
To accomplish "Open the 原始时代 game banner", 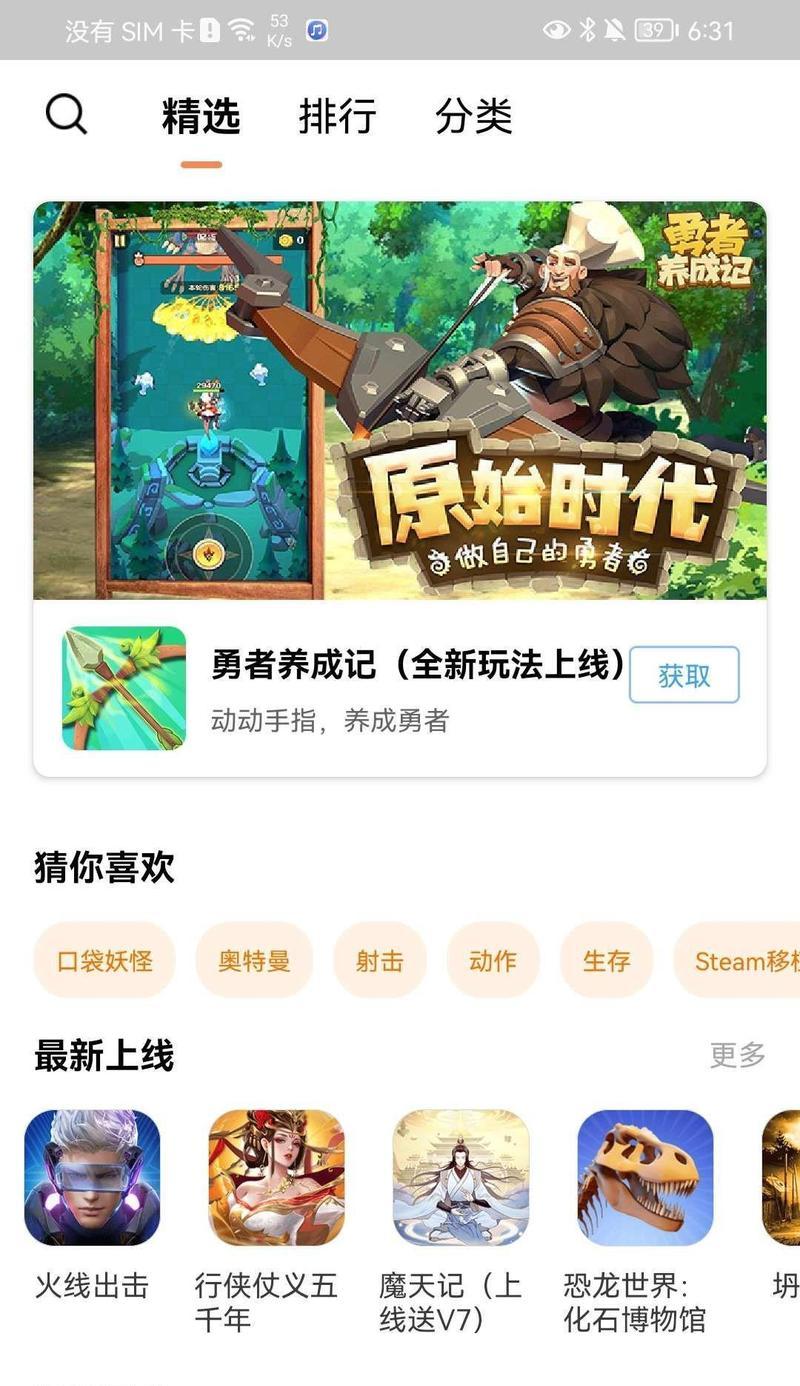I will (x=400, y=400).
